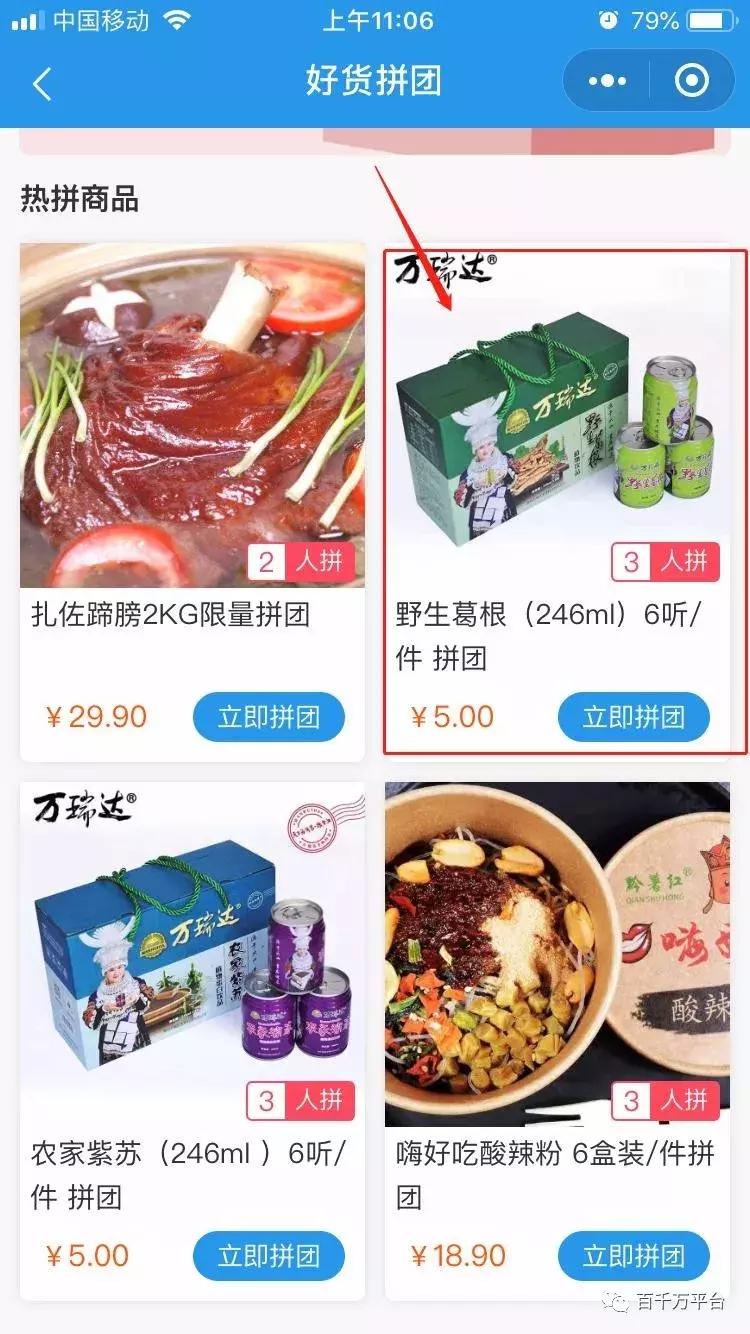
Task: Tap 立即拼团 for the 野生葛根 product
Action: (634, 716)
